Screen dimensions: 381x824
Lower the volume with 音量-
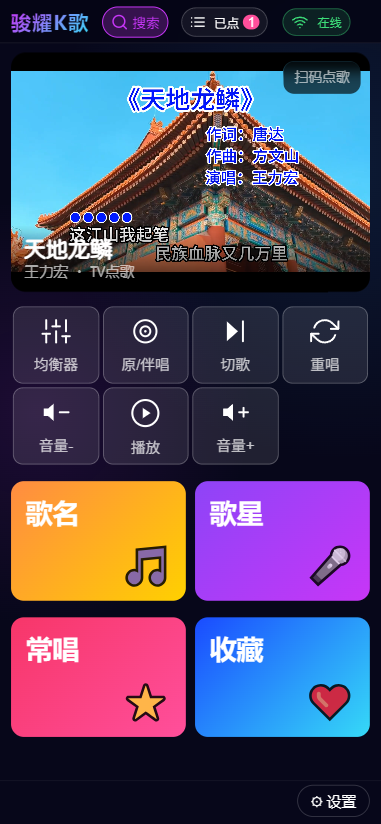[56, 426]
